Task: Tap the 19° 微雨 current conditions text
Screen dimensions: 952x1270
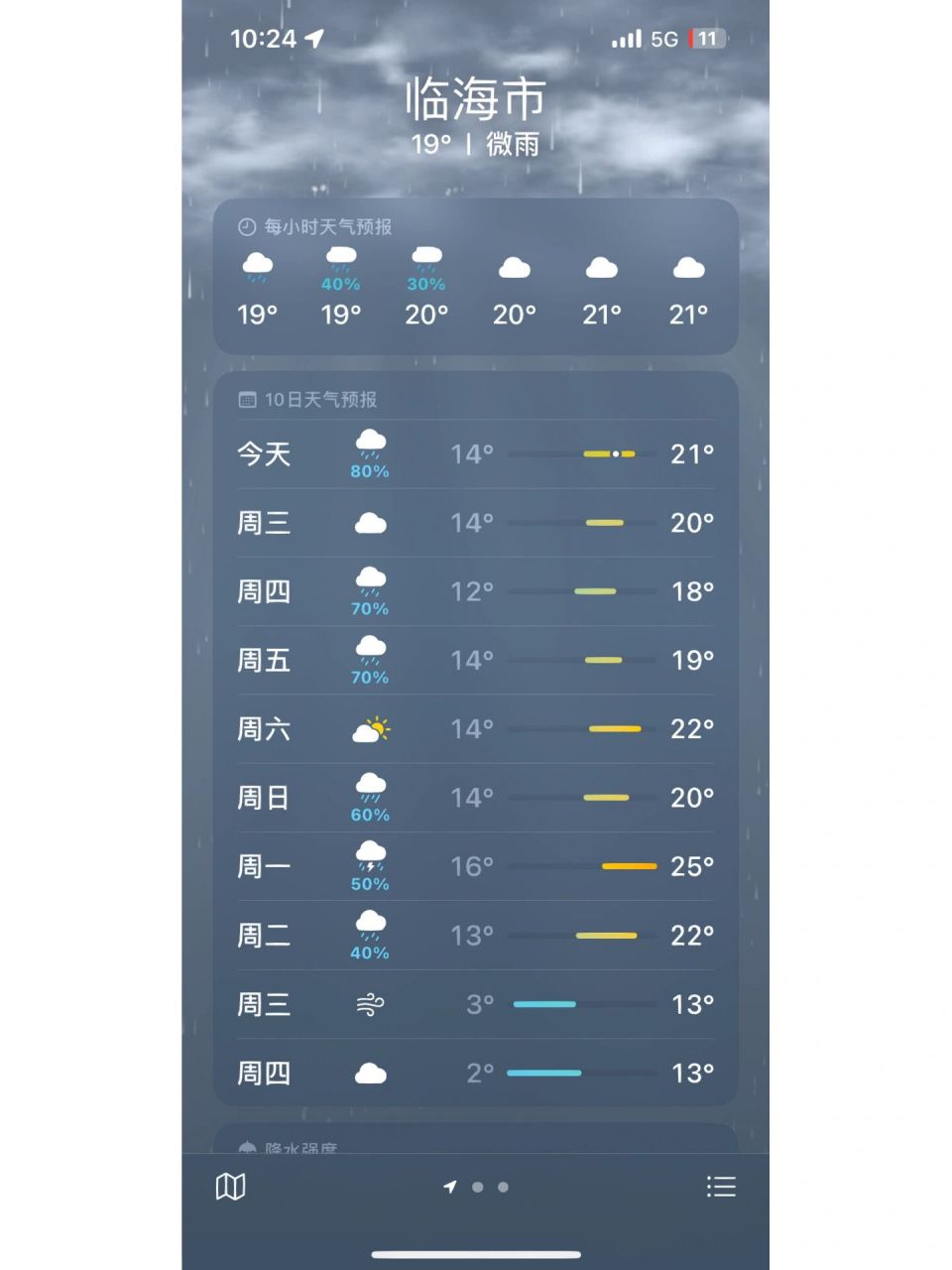Action: pyautogui.click(x=475, y=145)
